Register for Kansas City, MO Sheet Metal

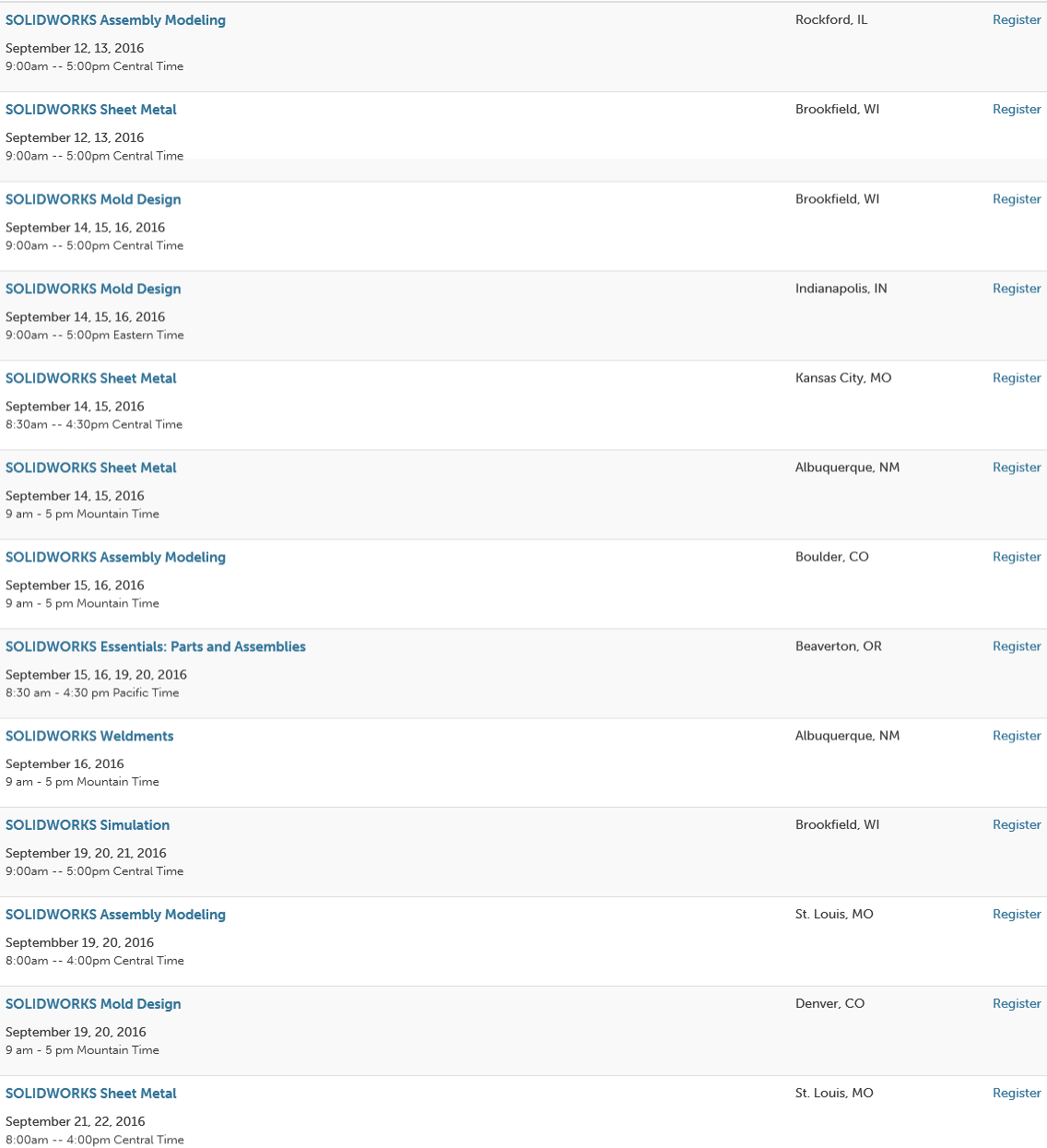pyautogui.click(x=1016, y=378)
